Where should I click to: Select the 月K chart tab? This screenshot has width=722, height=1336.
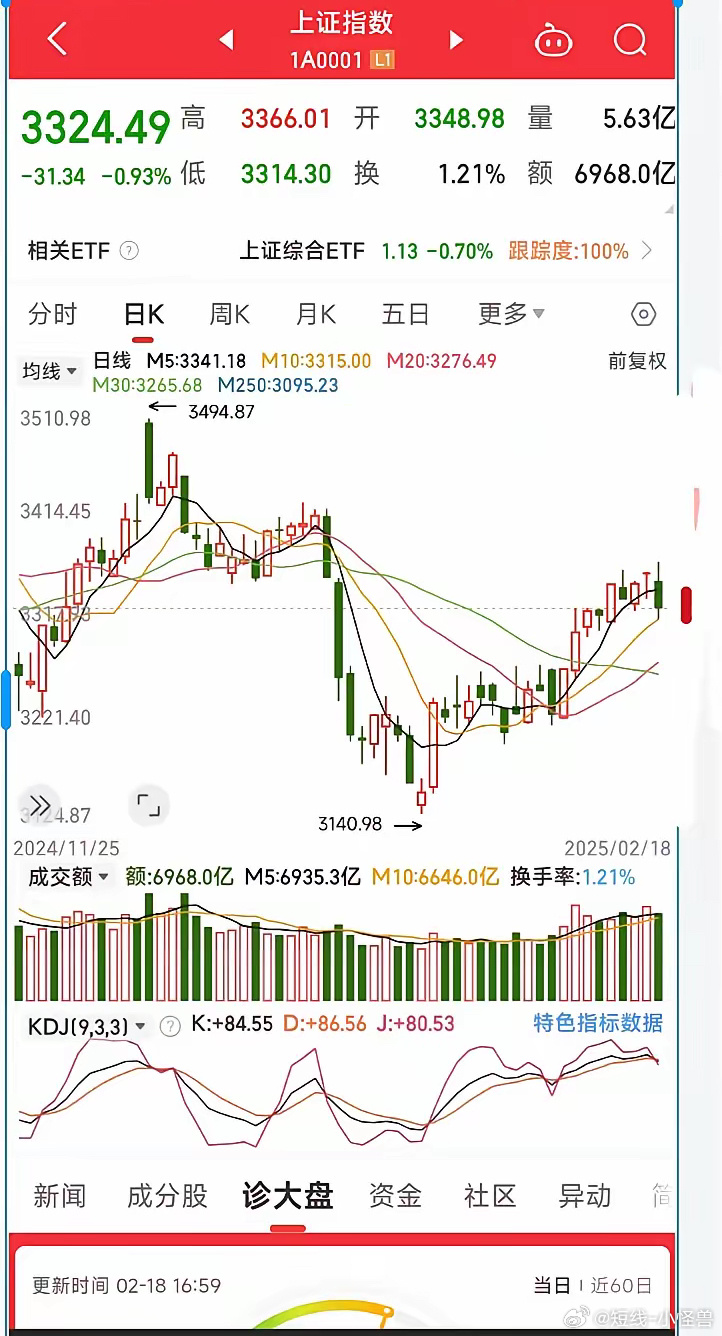pyautogui.click(x=316, y=314)
